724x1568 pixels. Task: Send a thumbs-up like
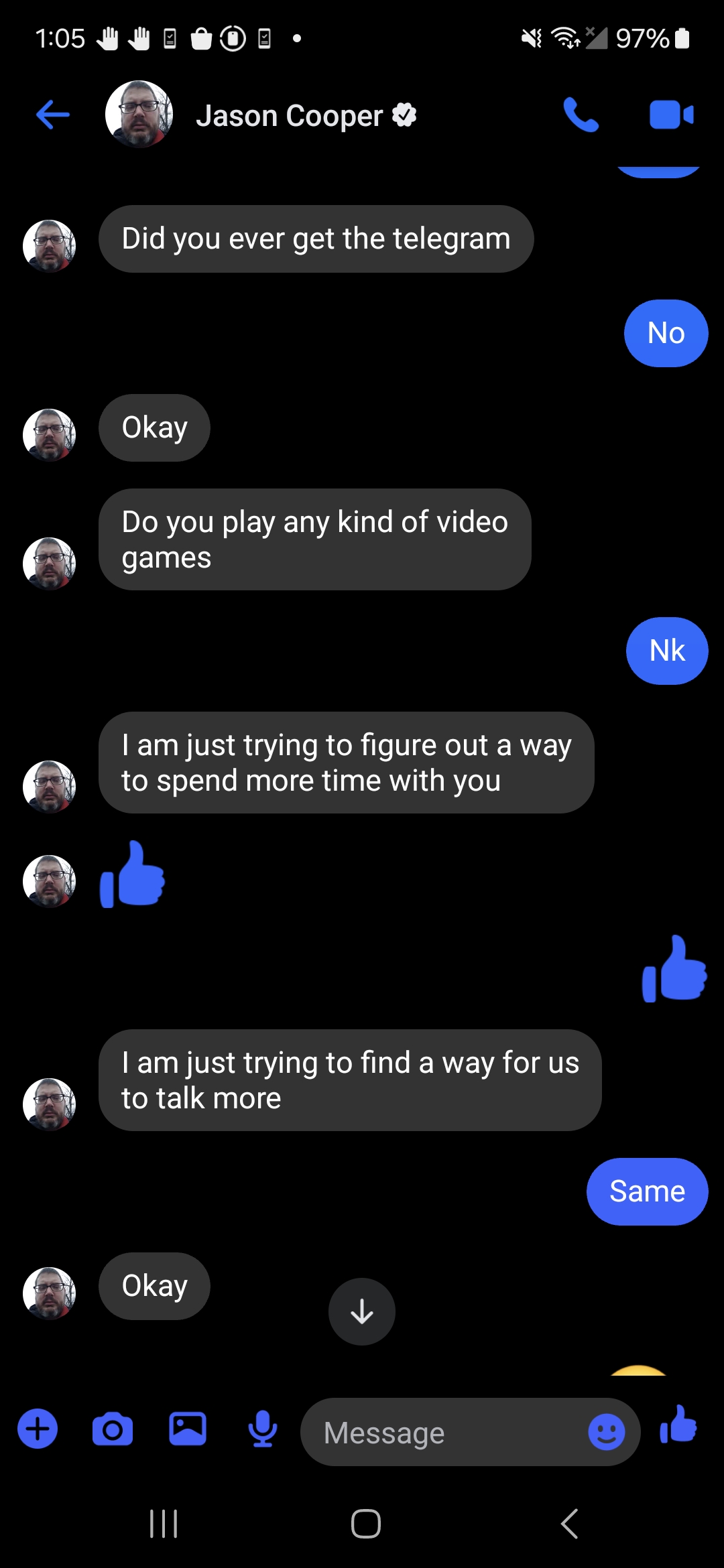tap(678, 1425)
